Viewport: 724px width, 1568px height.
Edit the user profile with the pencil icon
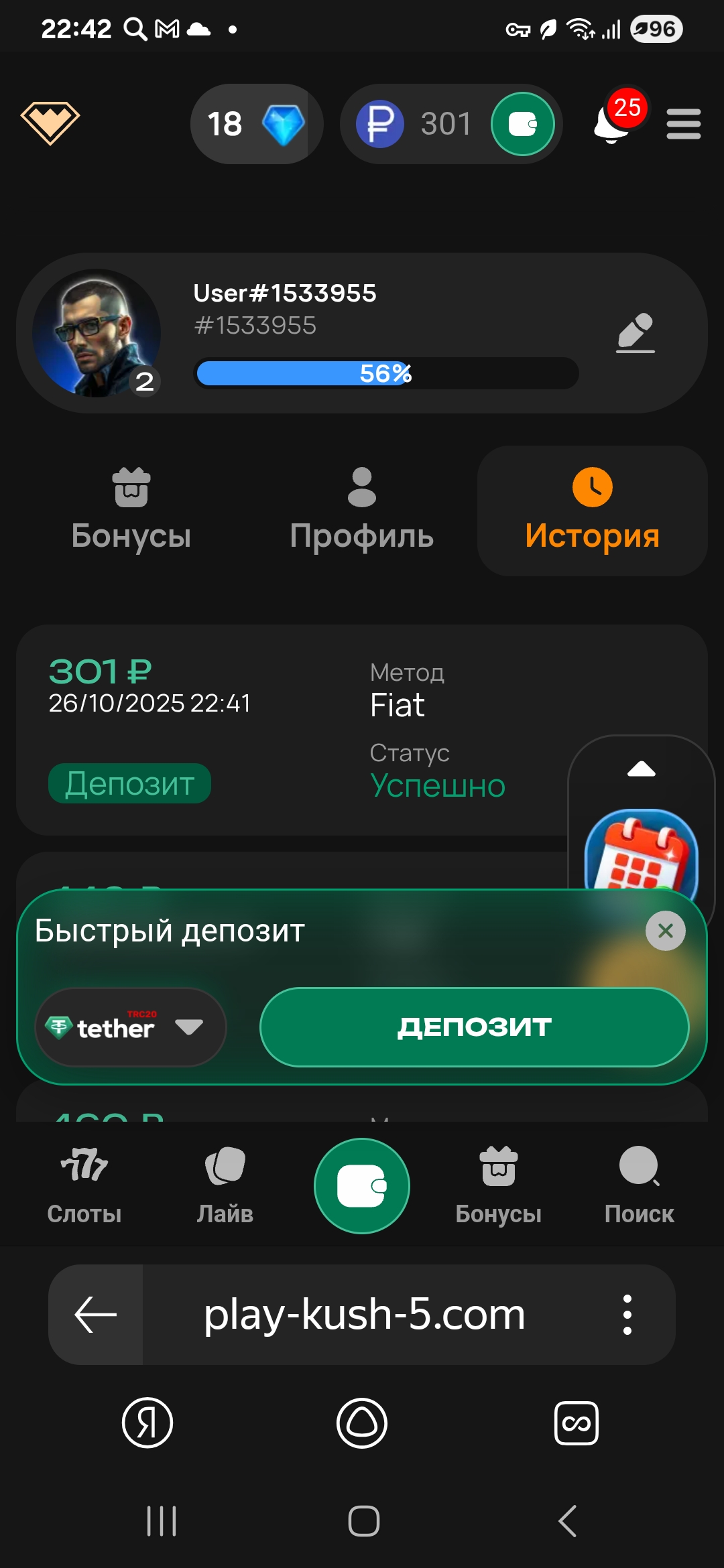pos(635,332)
